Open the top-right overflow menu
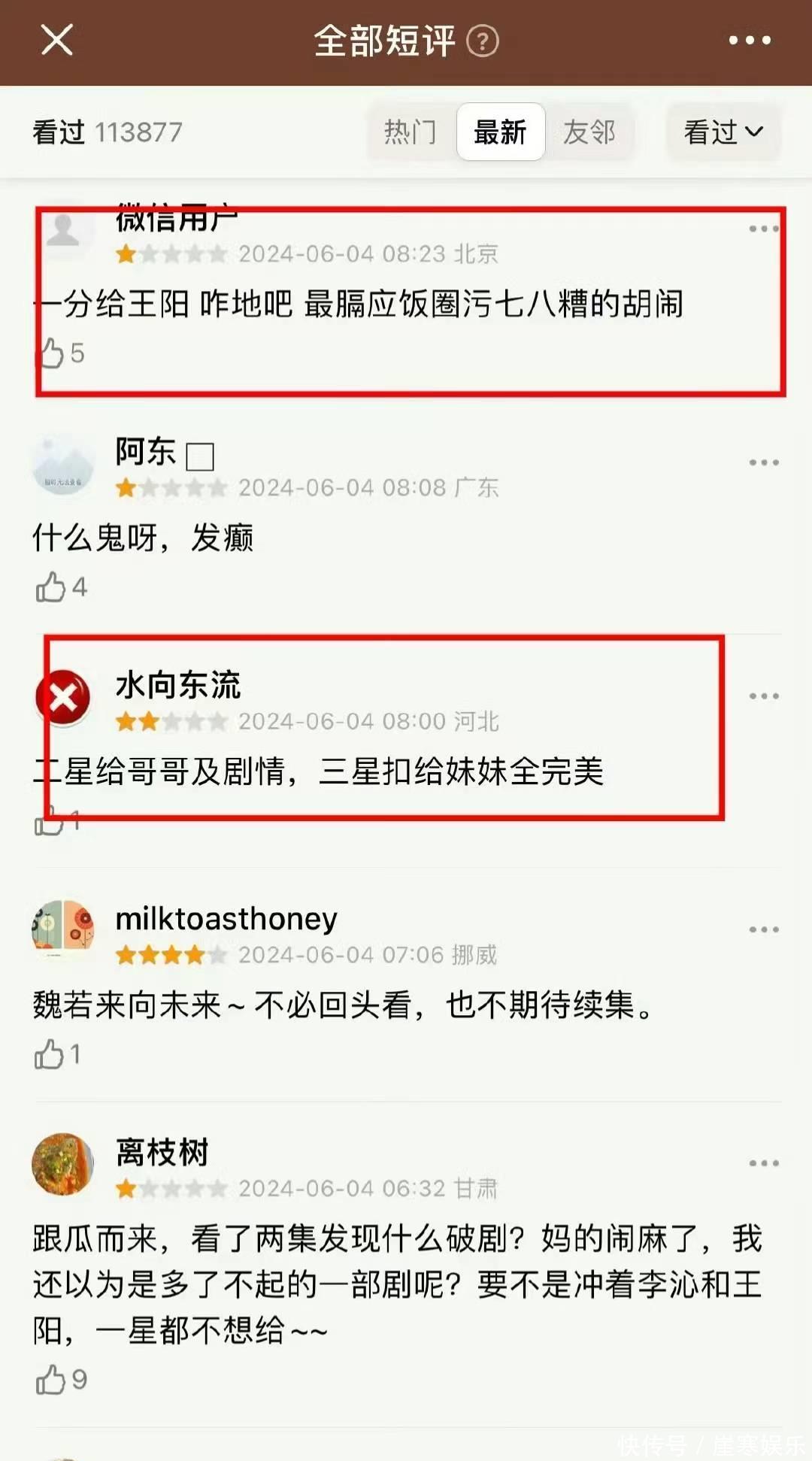Image resolution: width=812 pixels, height=1461 pixels. point(750,41)
